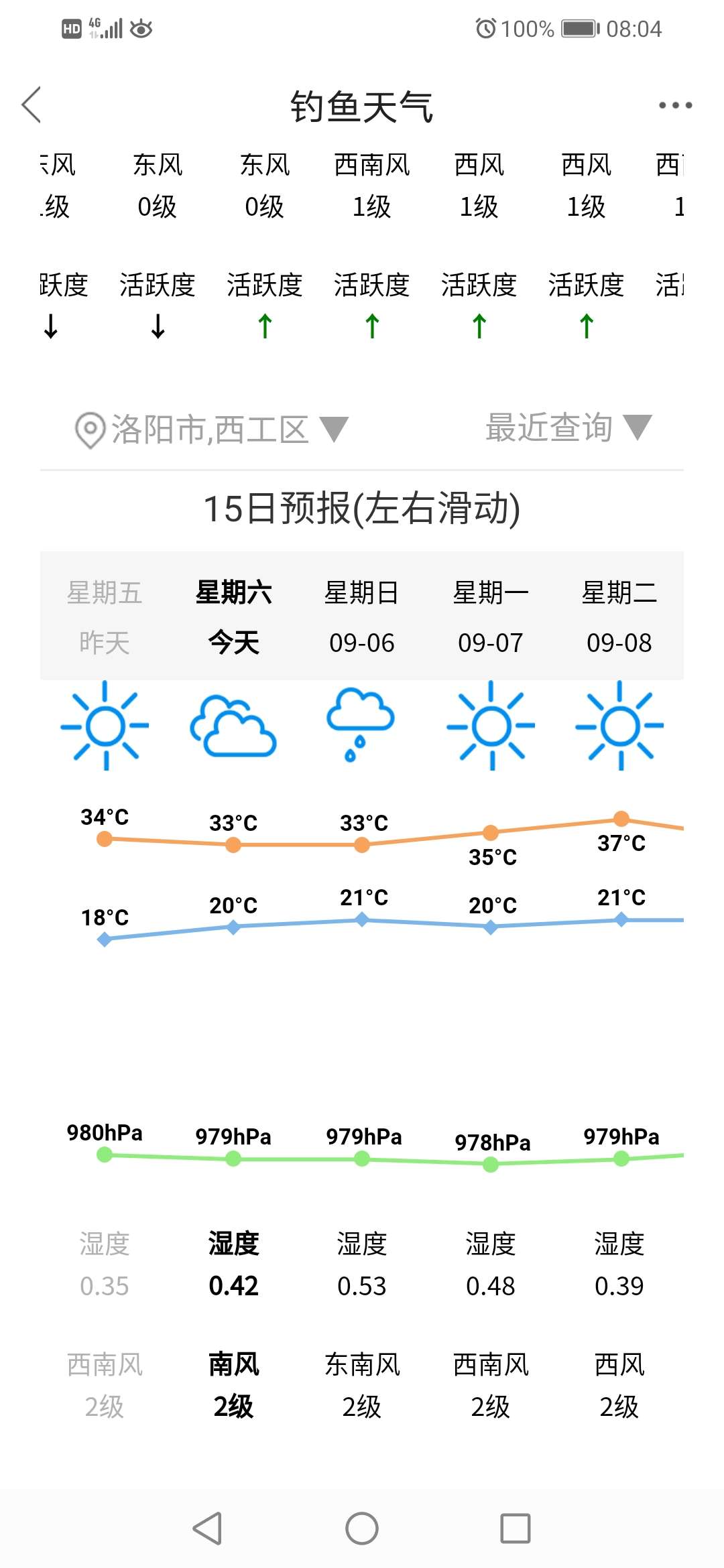Open the 洛阳市,西工区 location dropdown
The image size is (724, 1568).
point(211,430)
